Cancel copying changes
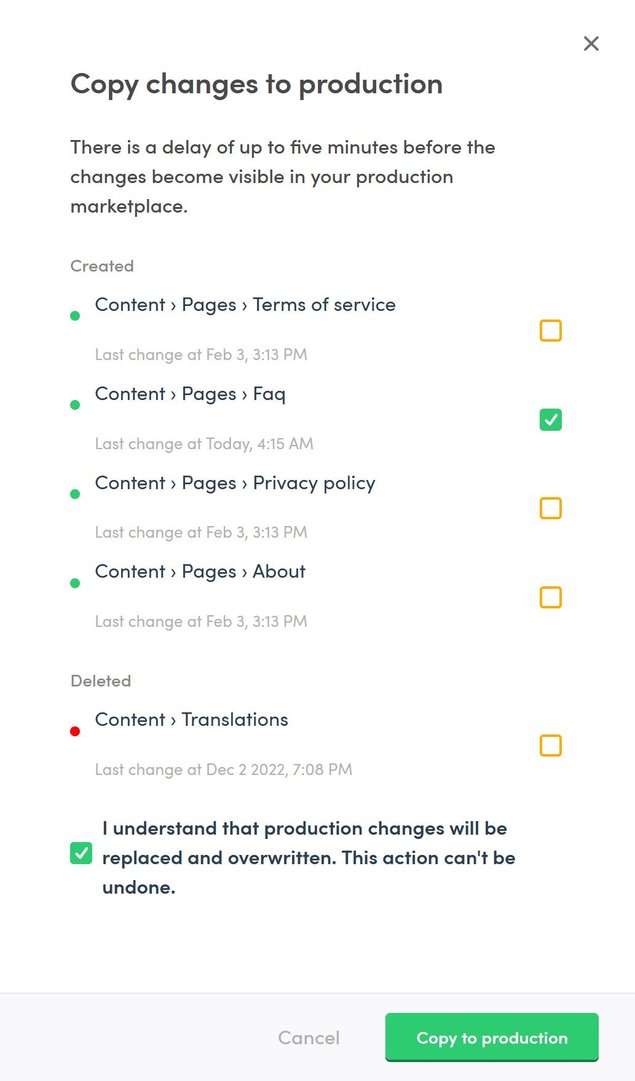This screenshot has height=1081, width=635. tap(309, 1038)
